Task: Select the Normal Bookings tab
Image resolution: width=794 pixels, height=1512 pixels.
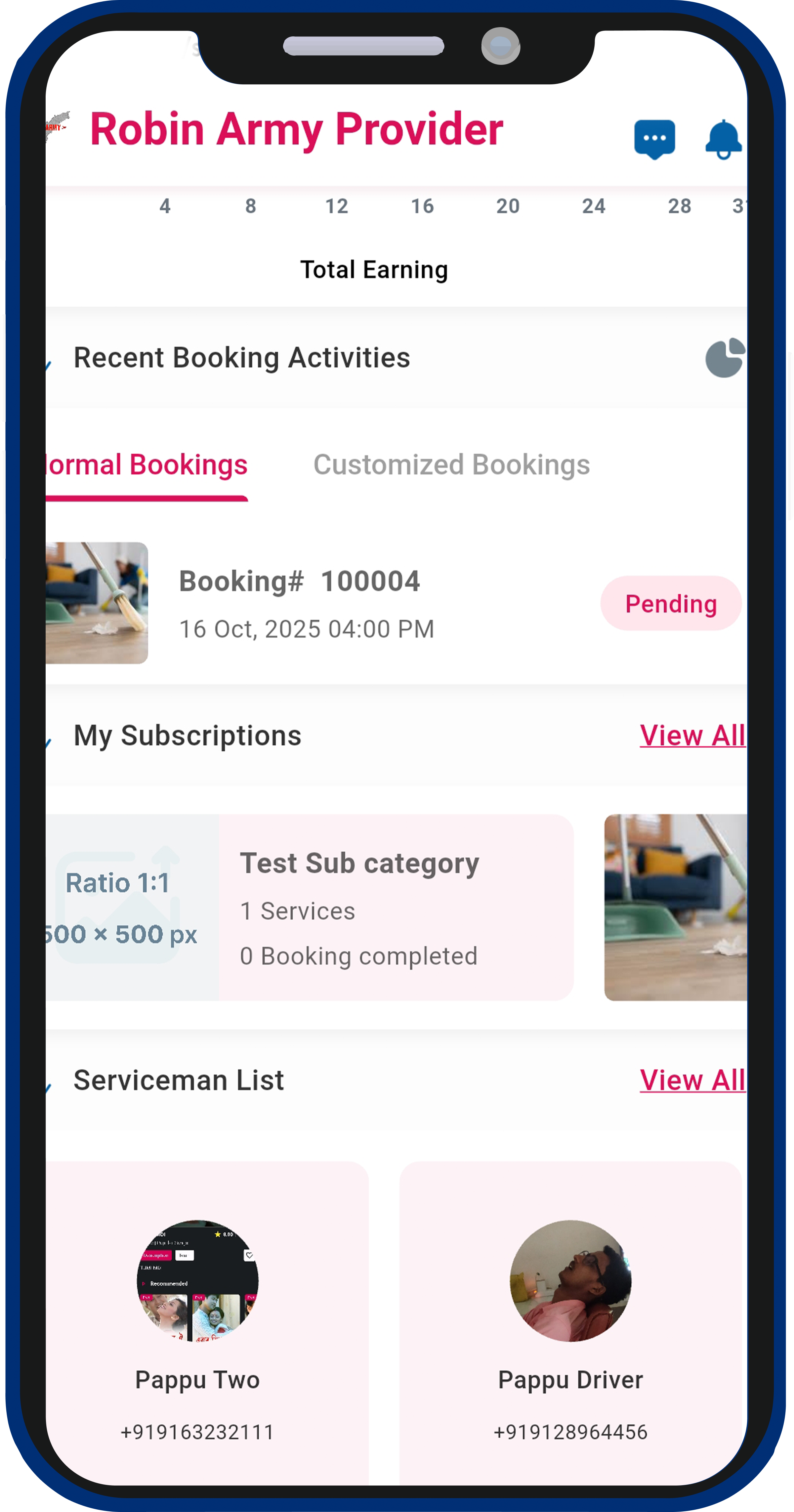Action: (x=146, y=464)
